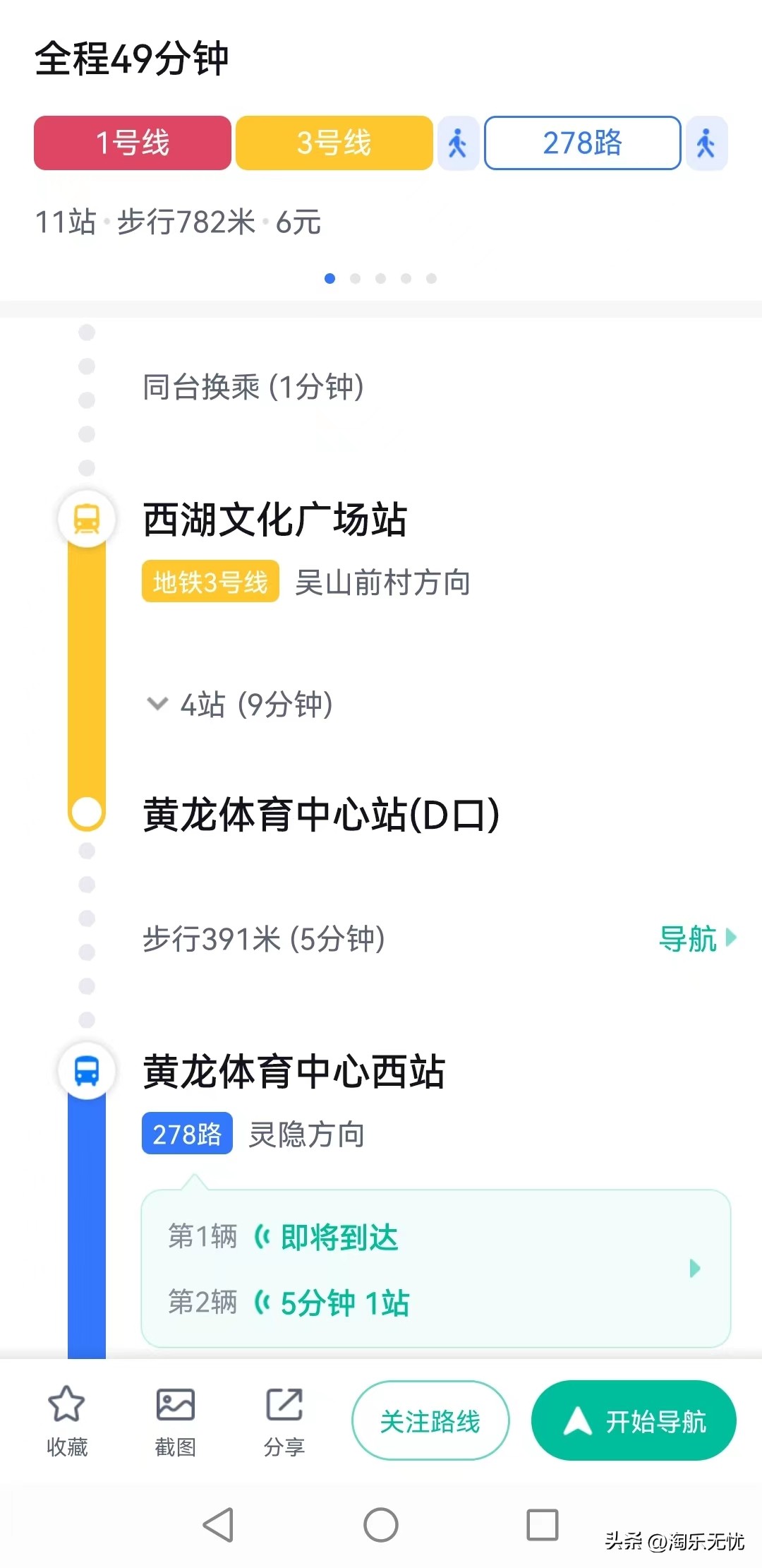Viewport: 762px width, 1568px height.
Task: Open the 收藏 favorite star icon
Action: click(68, 1405)
